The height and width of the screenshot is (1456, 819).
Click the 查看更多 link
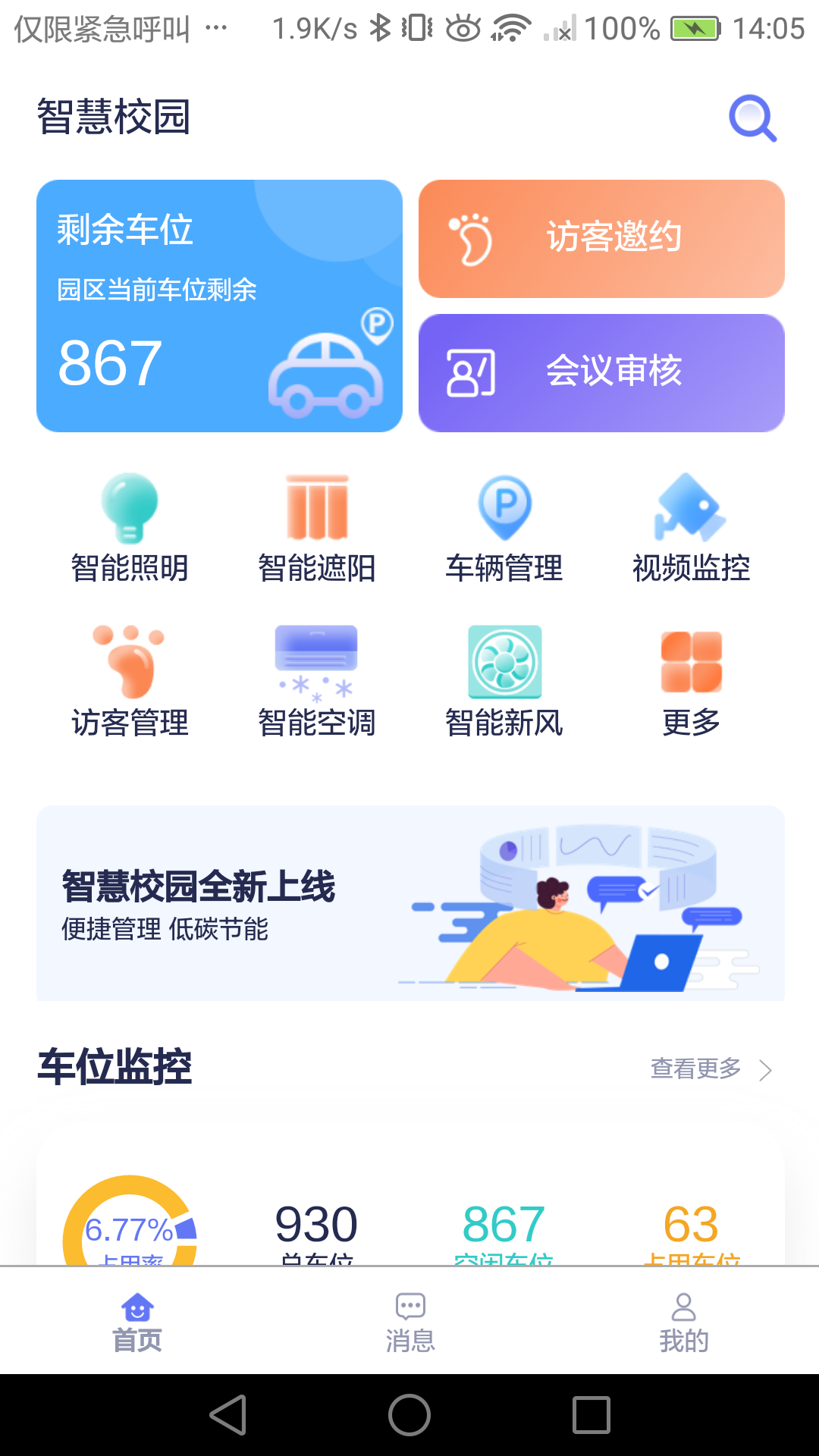(x=695, y=1070)
